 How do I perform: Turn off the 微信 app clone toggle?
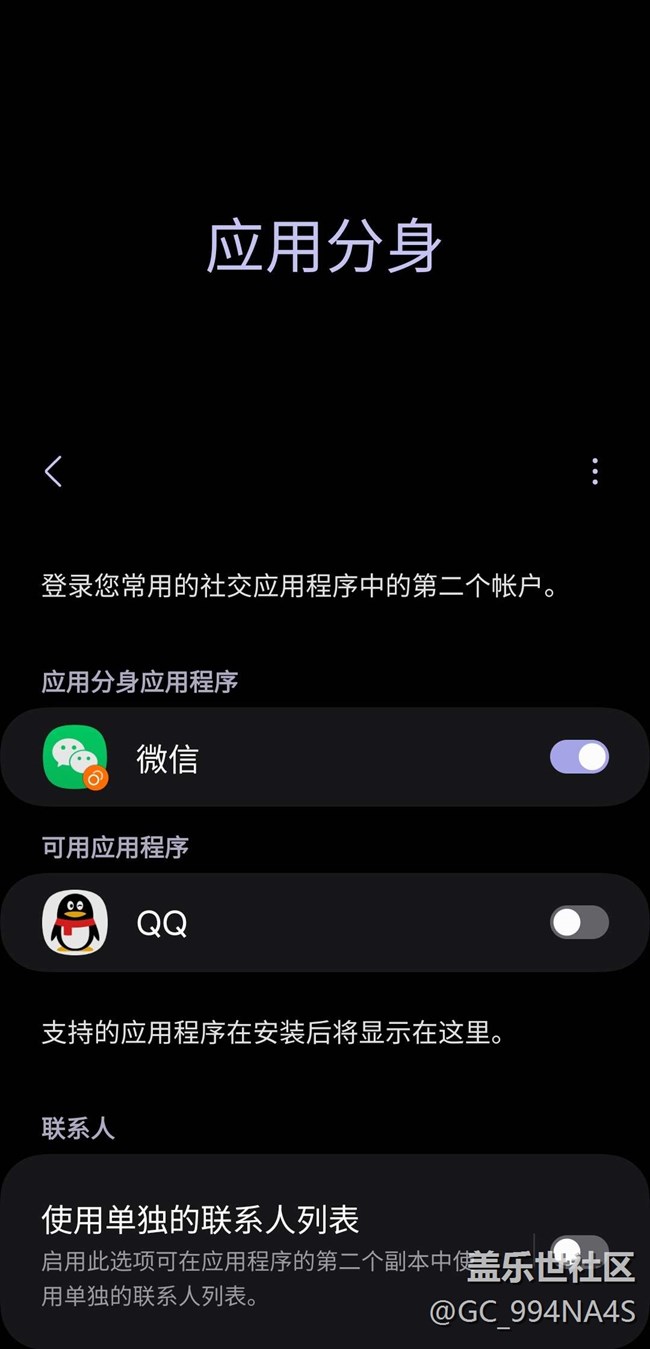coord(579,757)
